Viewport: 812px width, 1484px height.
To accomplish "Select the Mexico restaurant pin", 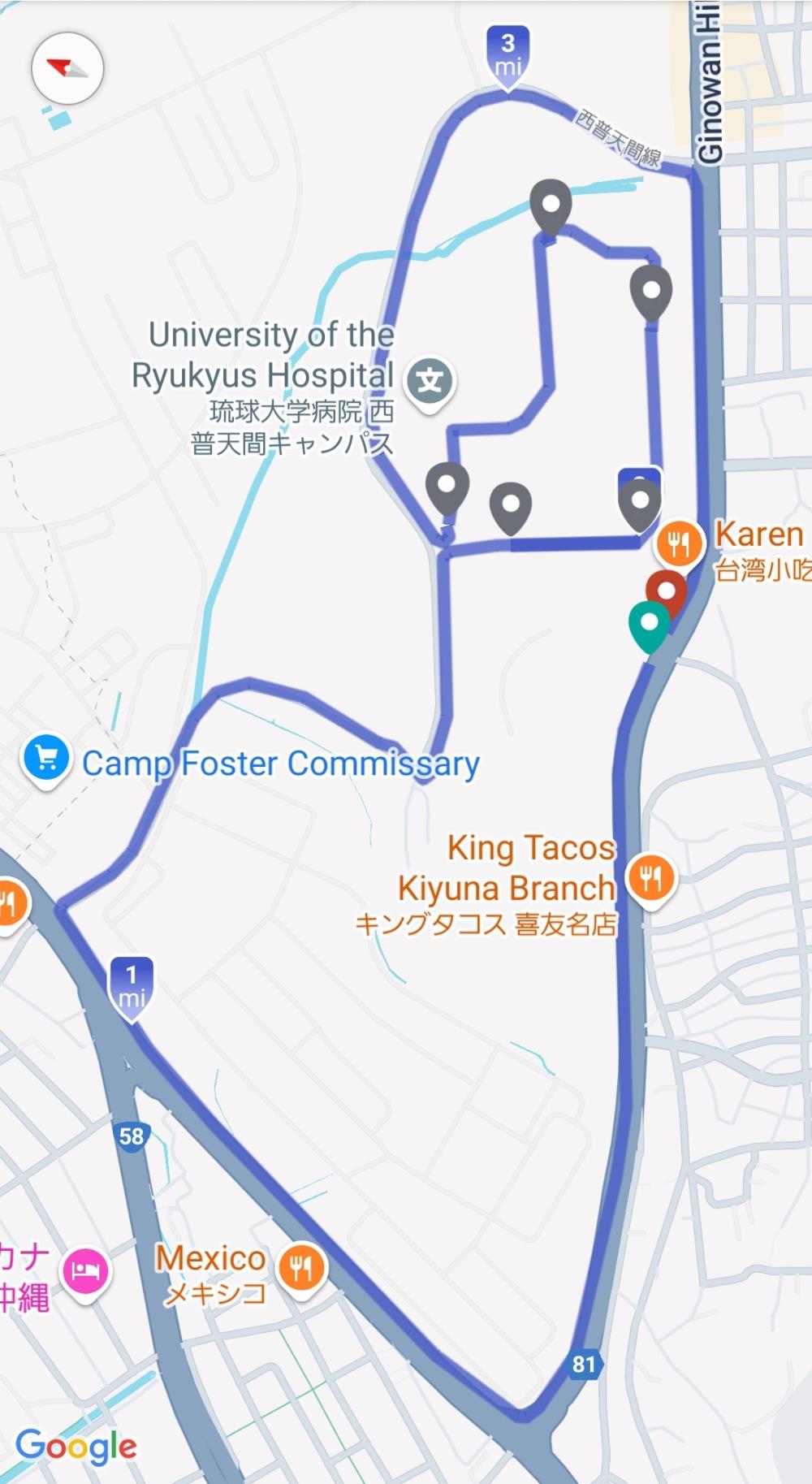I will [x=301, y=1268].
